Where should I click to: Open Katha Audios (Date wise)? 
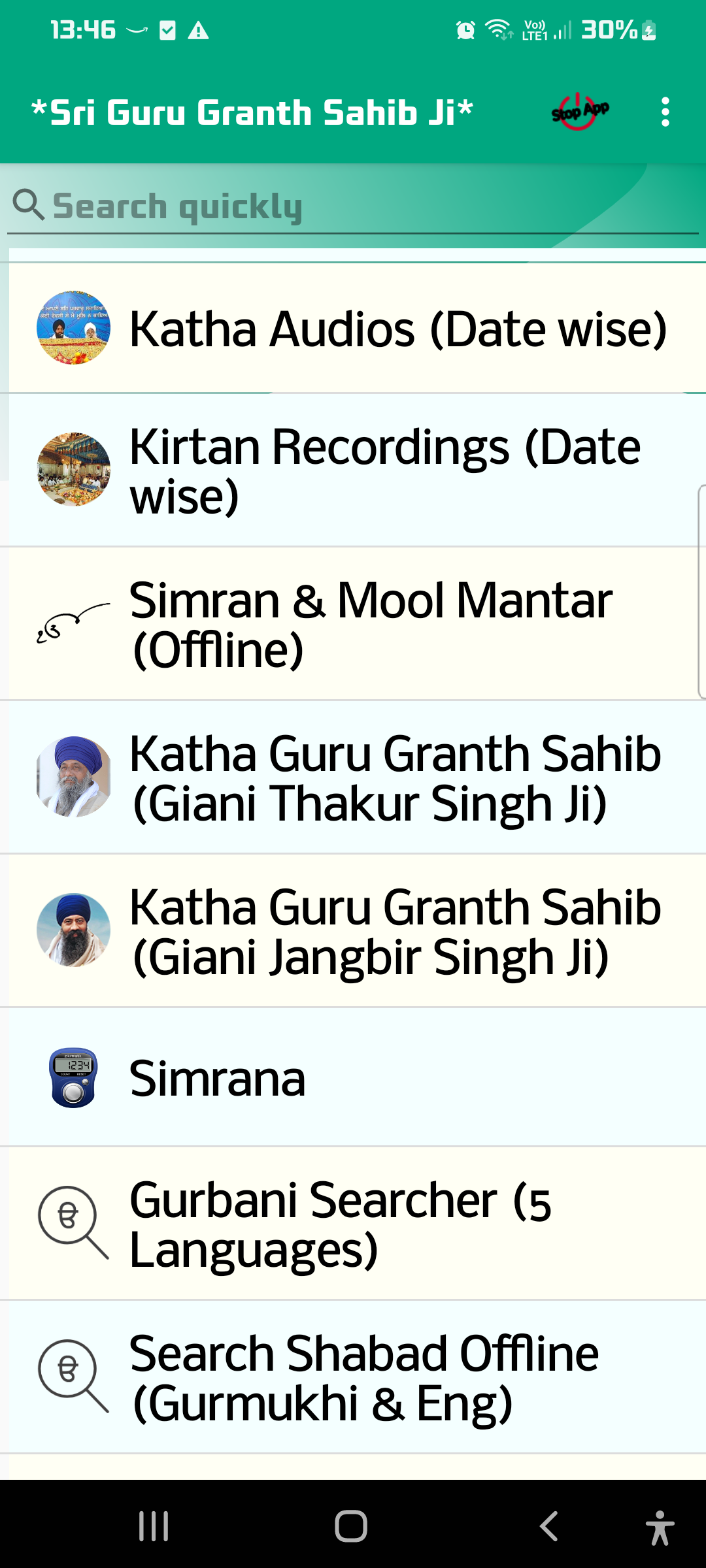point(353,328)
